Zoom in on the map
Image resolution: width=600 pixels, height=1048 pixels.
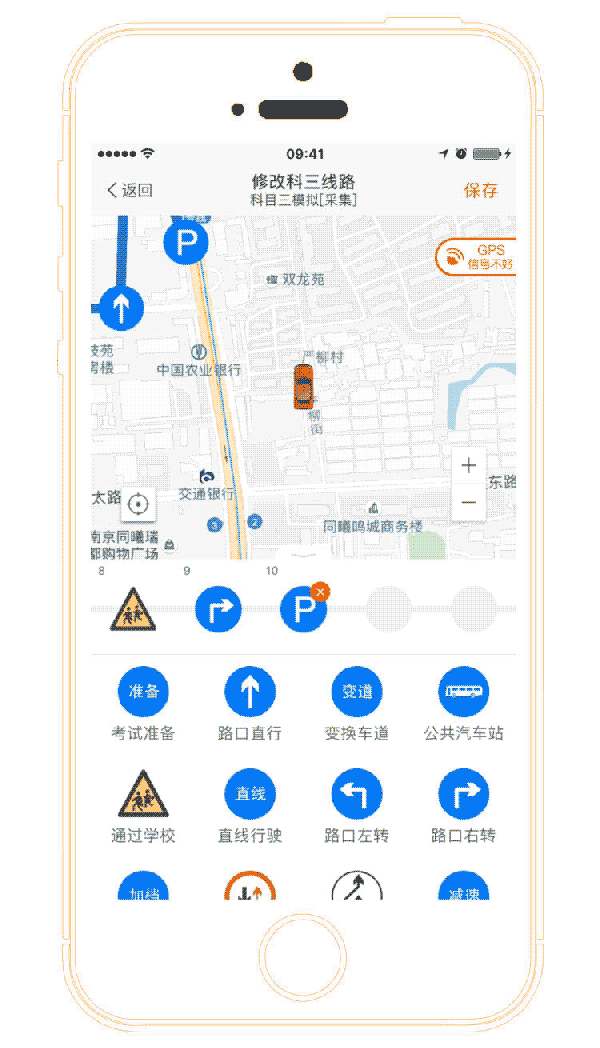click(469, 466)
